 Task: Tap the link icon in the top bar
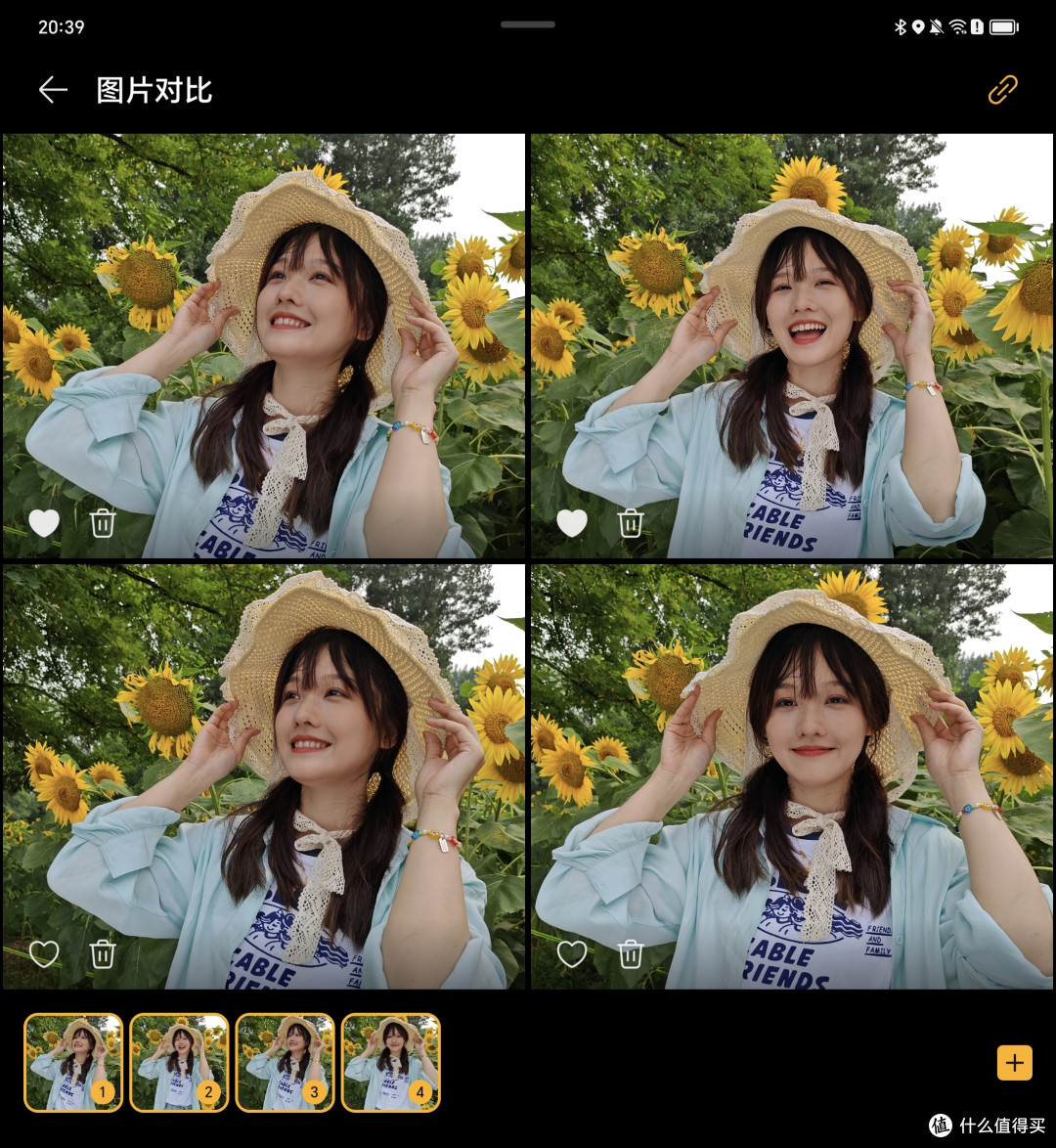(1002, 90)
